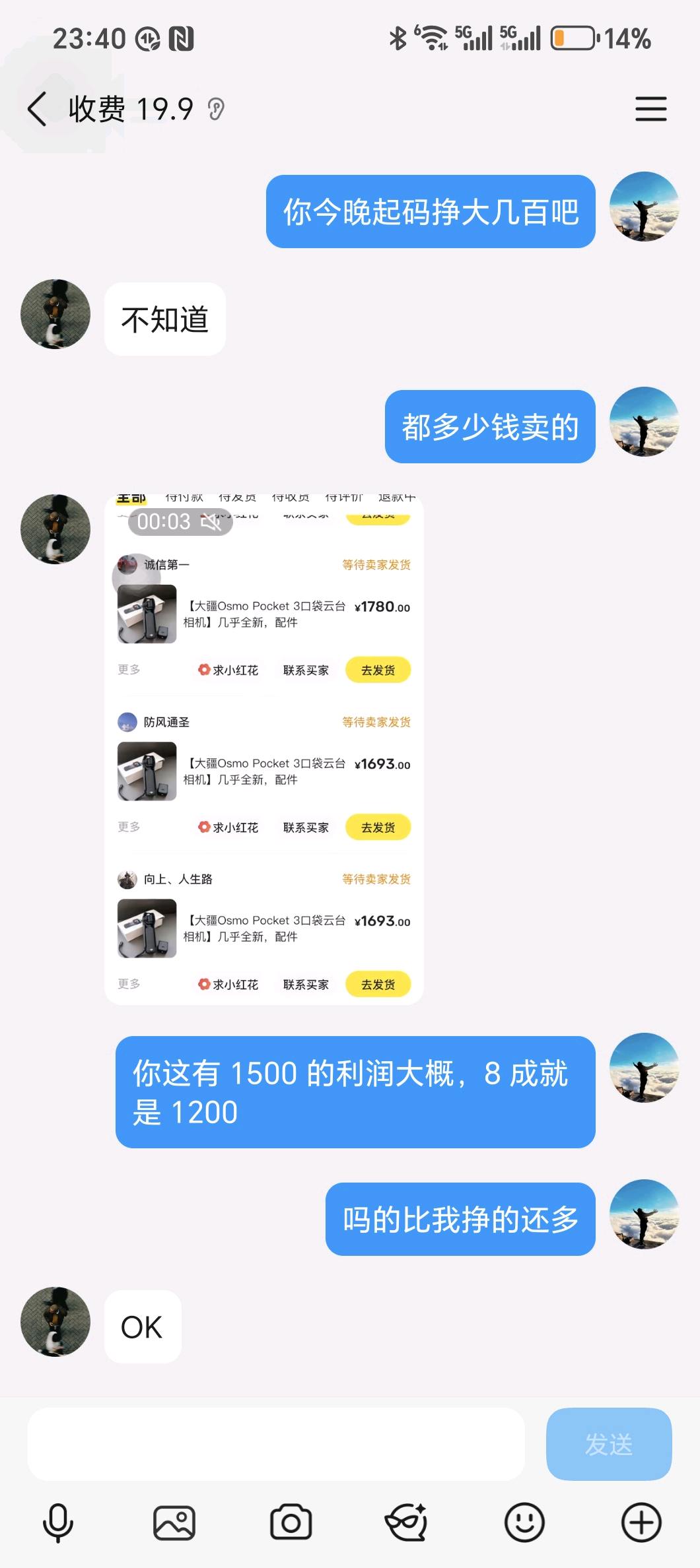This screenshot has width=700, height=1568.
Task: Expand 更多 under seller 诚信第一 order
Action: click(127, 669)
